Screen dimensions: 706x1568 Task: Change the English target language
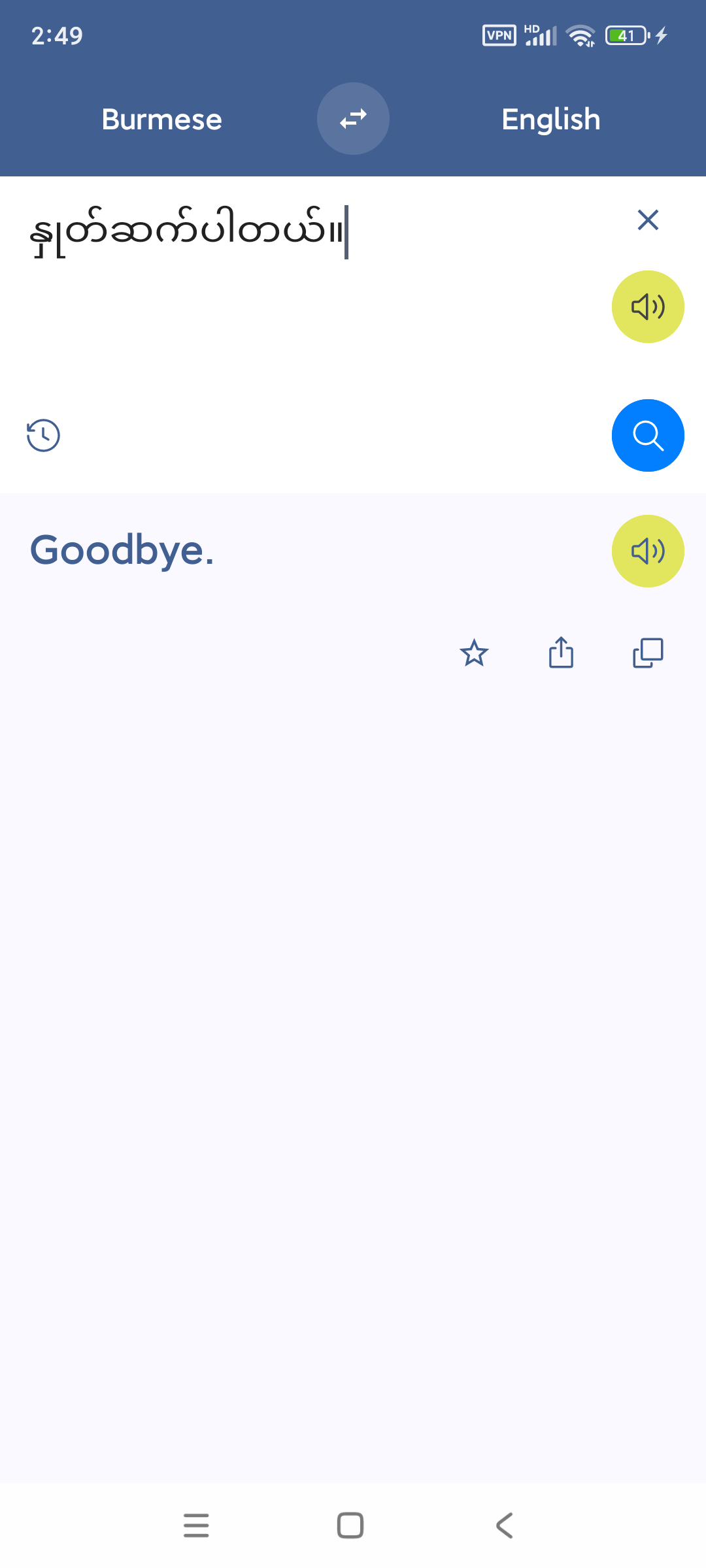point(550,120)
